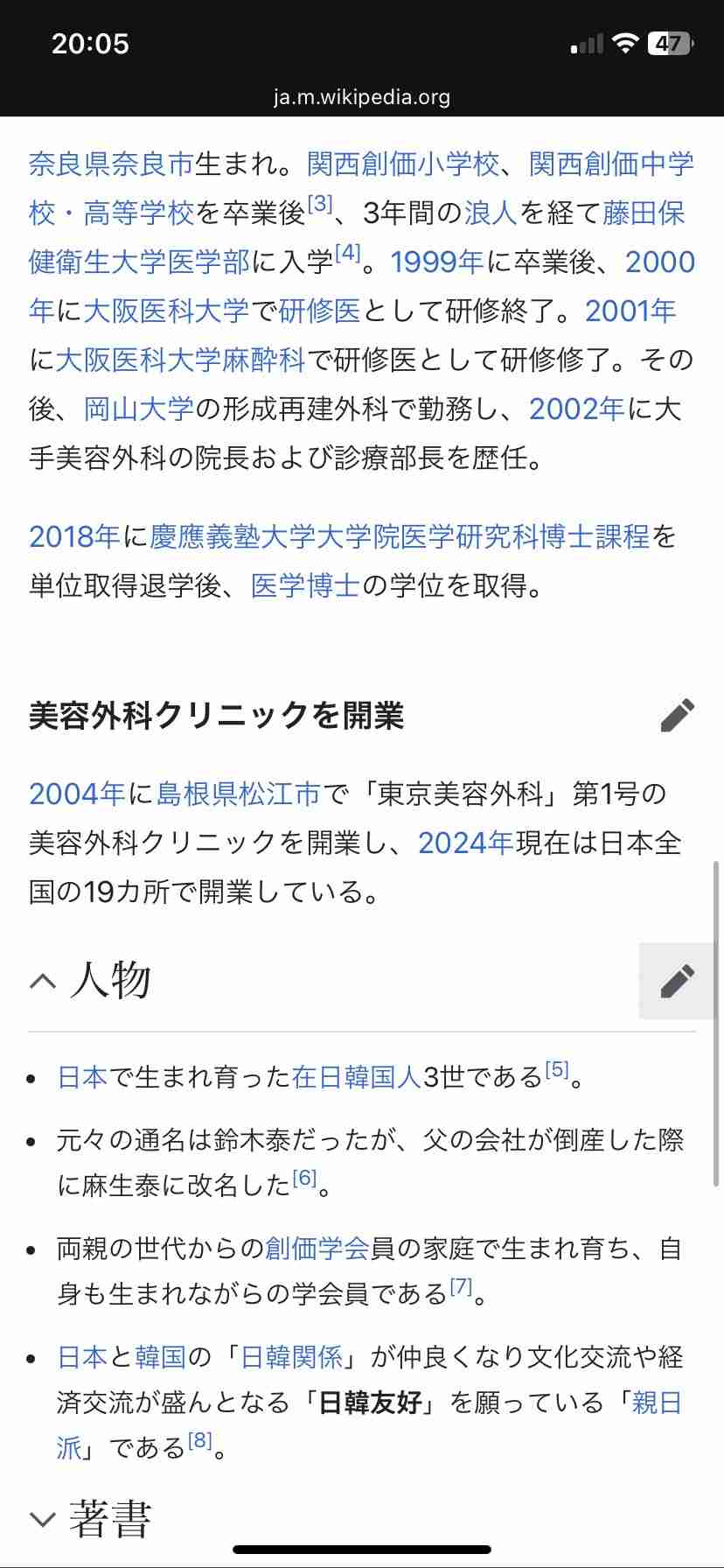Jump to footnote reference 5
The height and width of the screenshot is (1568, 724).
(557, 1069)
